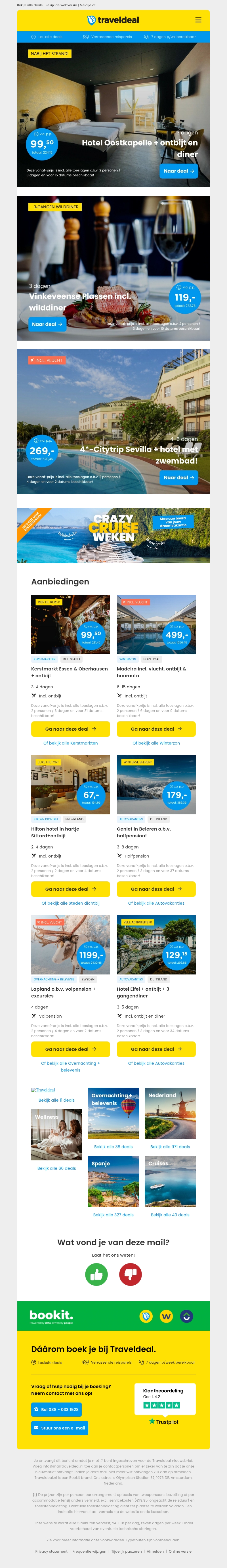Open the Crazy Cruise Weken banner
The width and height of the screenshot is (227, 1568).
[x=113, y=536]
